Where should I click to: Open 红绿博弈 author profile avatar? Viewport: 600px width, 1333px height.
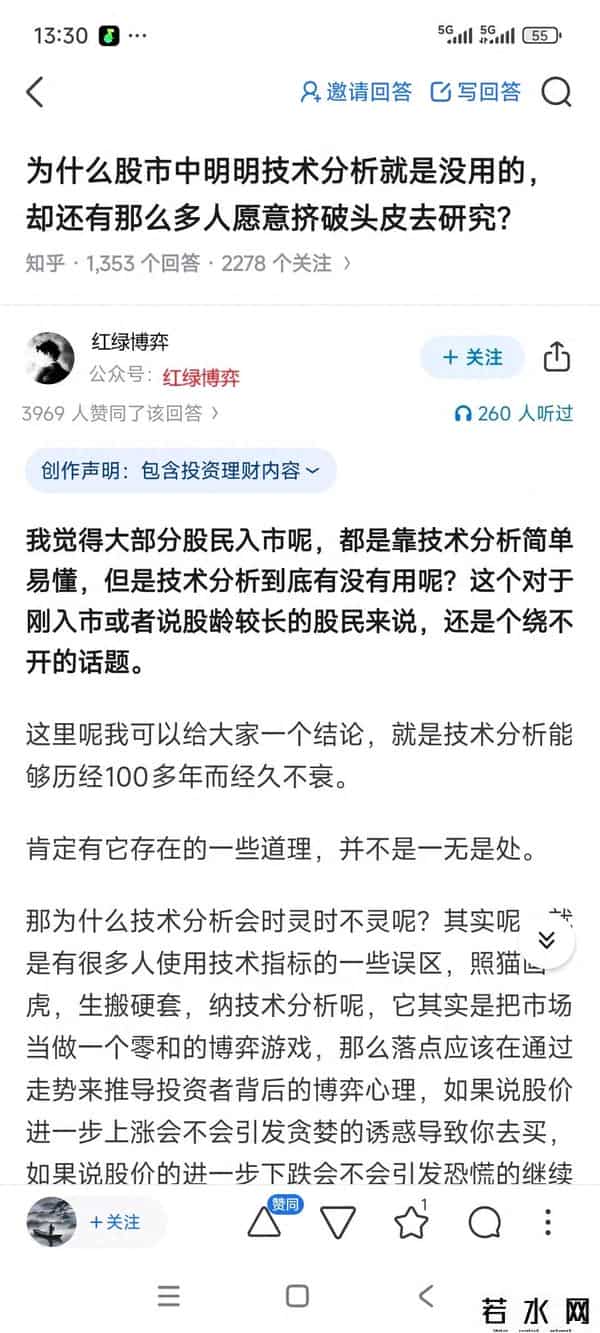(x=50, y=359)
